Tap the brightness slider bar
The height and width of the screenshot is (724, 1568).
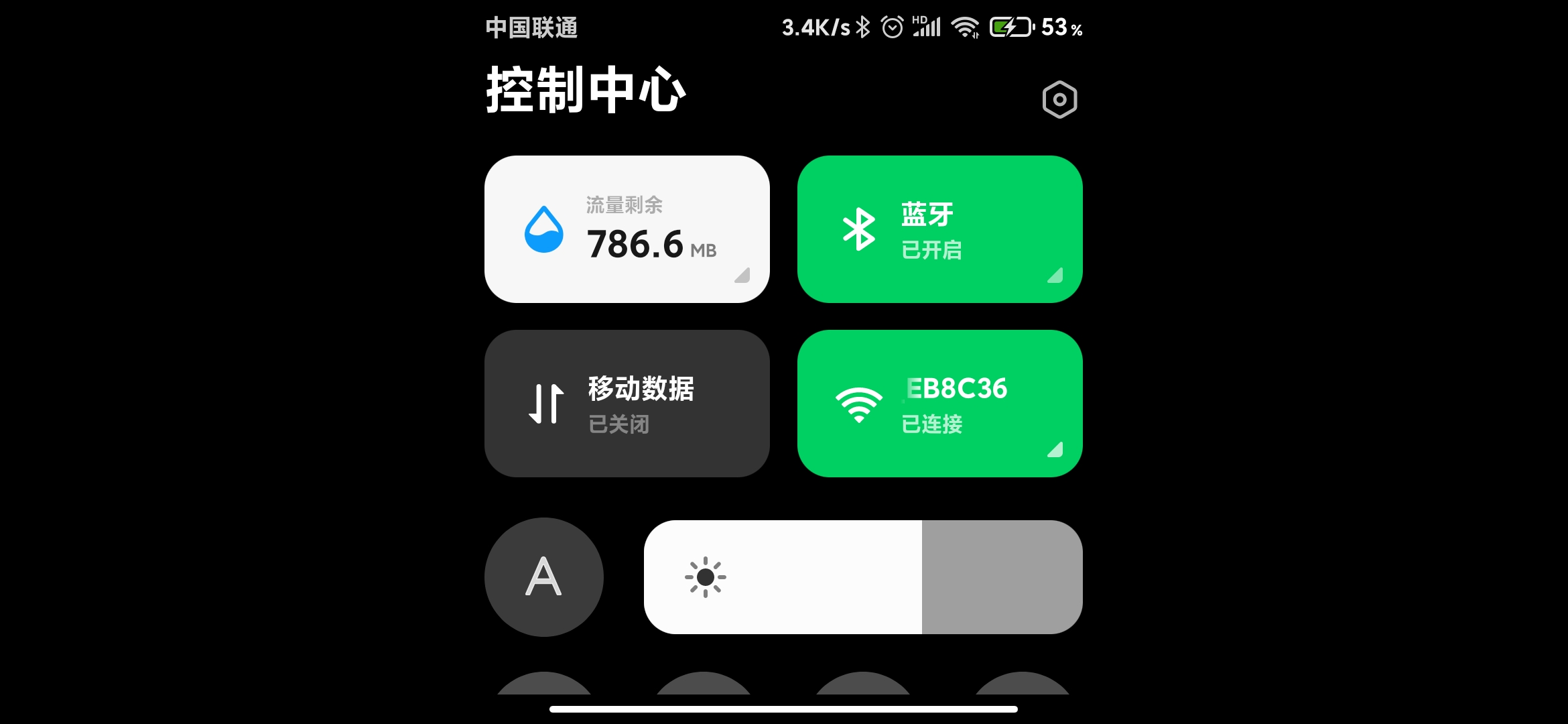click(863, 577)
